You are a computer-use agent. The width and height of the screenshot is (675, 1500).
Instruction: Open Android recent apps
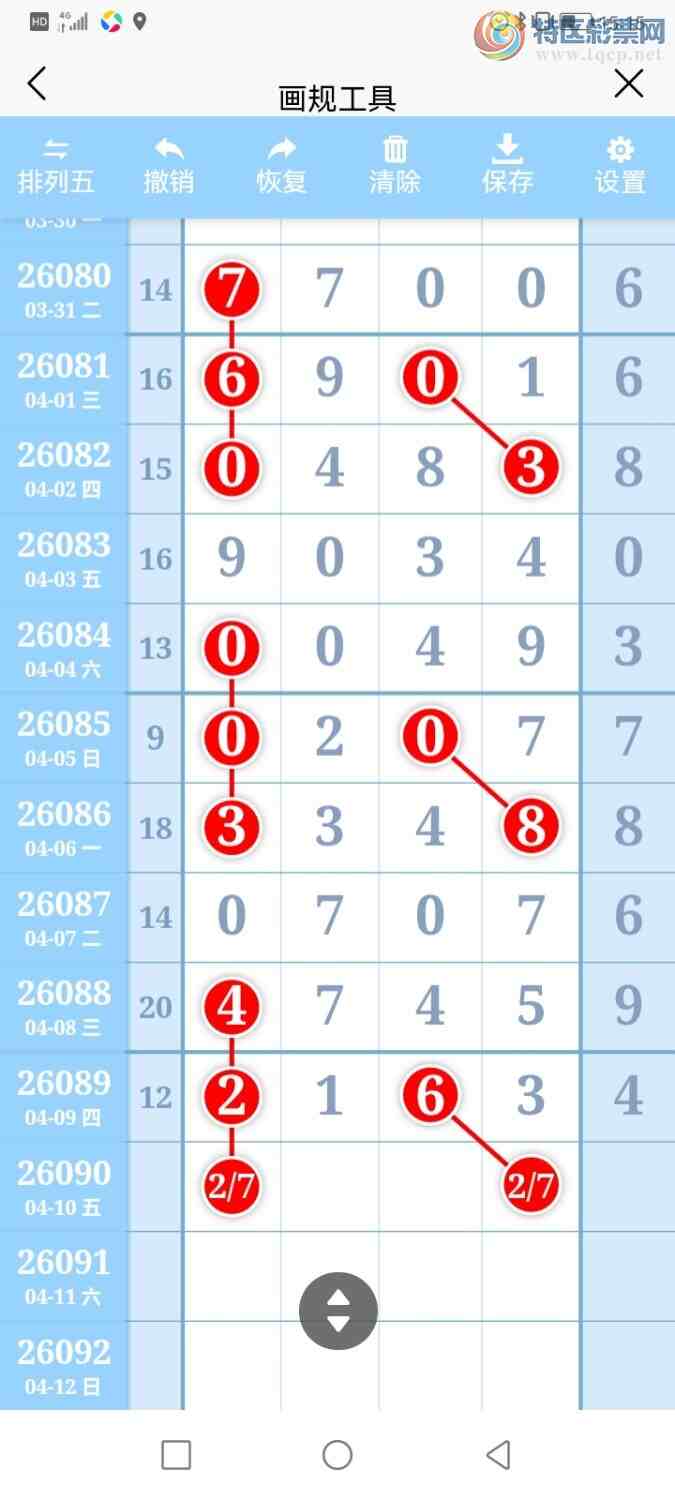(176, 1455)
